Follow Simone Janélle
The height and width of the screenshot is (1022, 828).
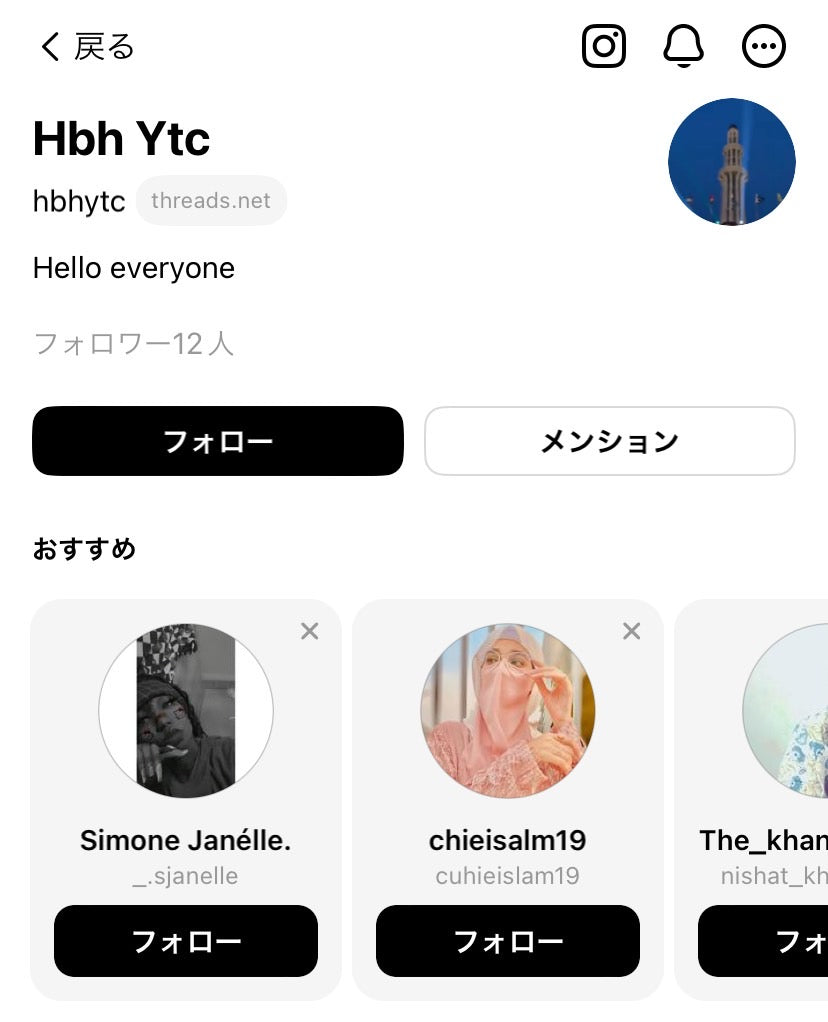coord(186,941)
